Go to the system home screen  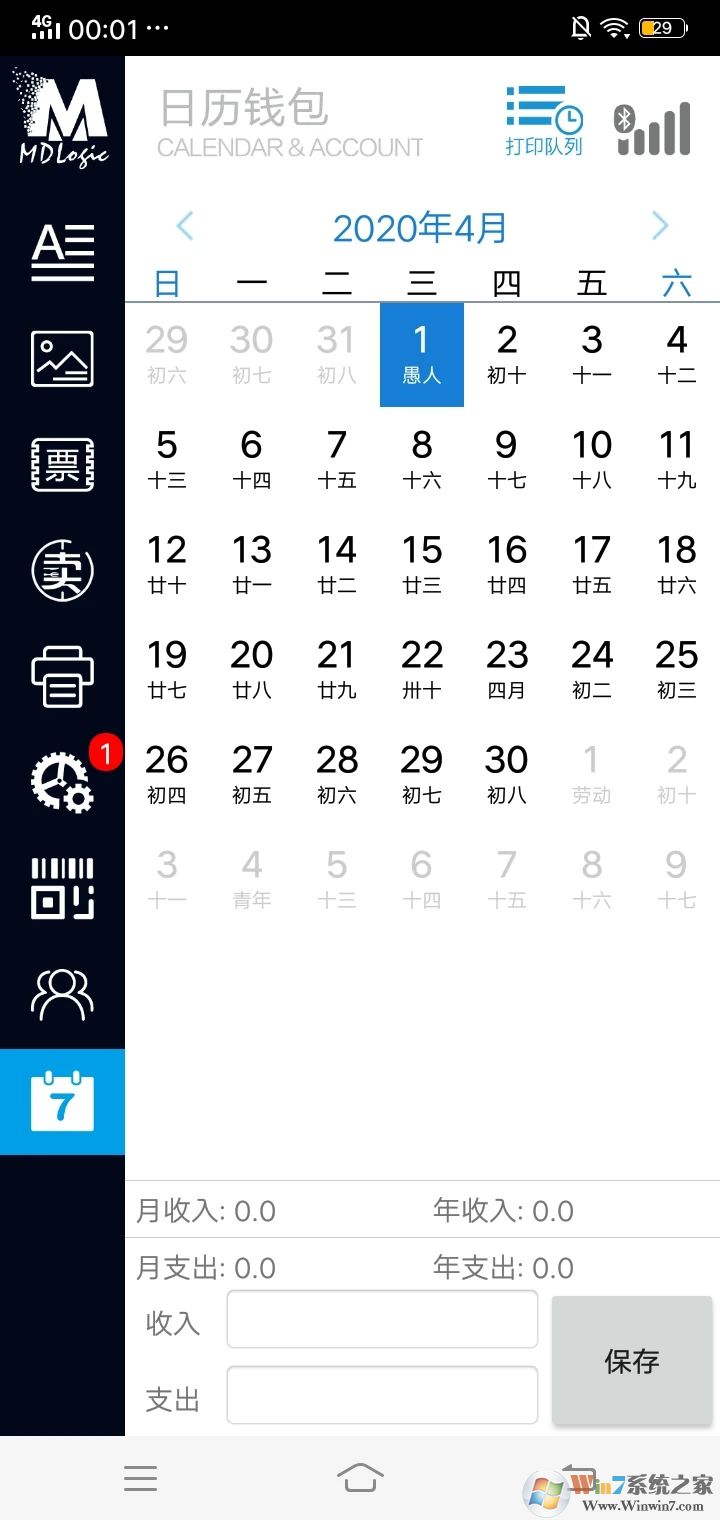[360, 1477]
